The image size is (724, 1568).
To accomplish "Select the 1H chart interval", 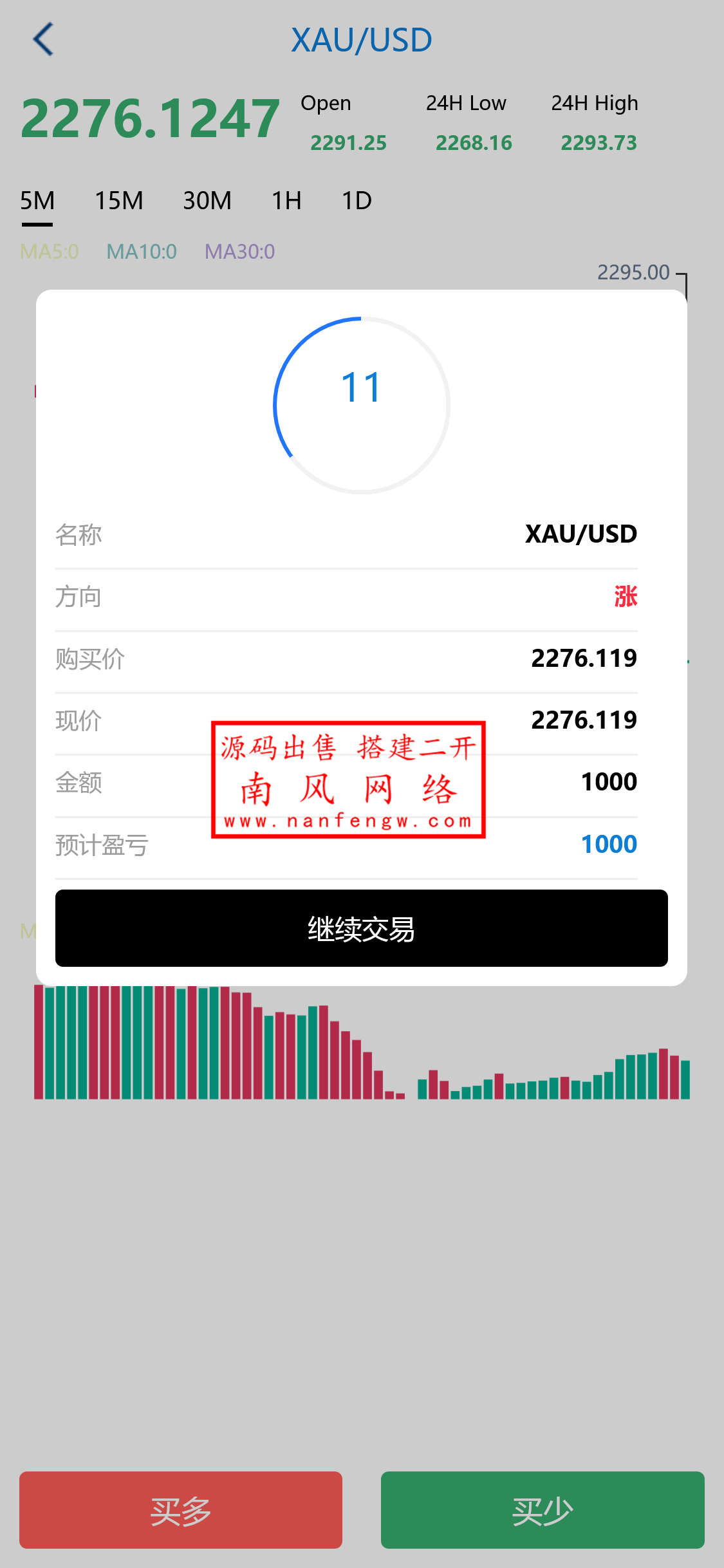I will [286, 200].
